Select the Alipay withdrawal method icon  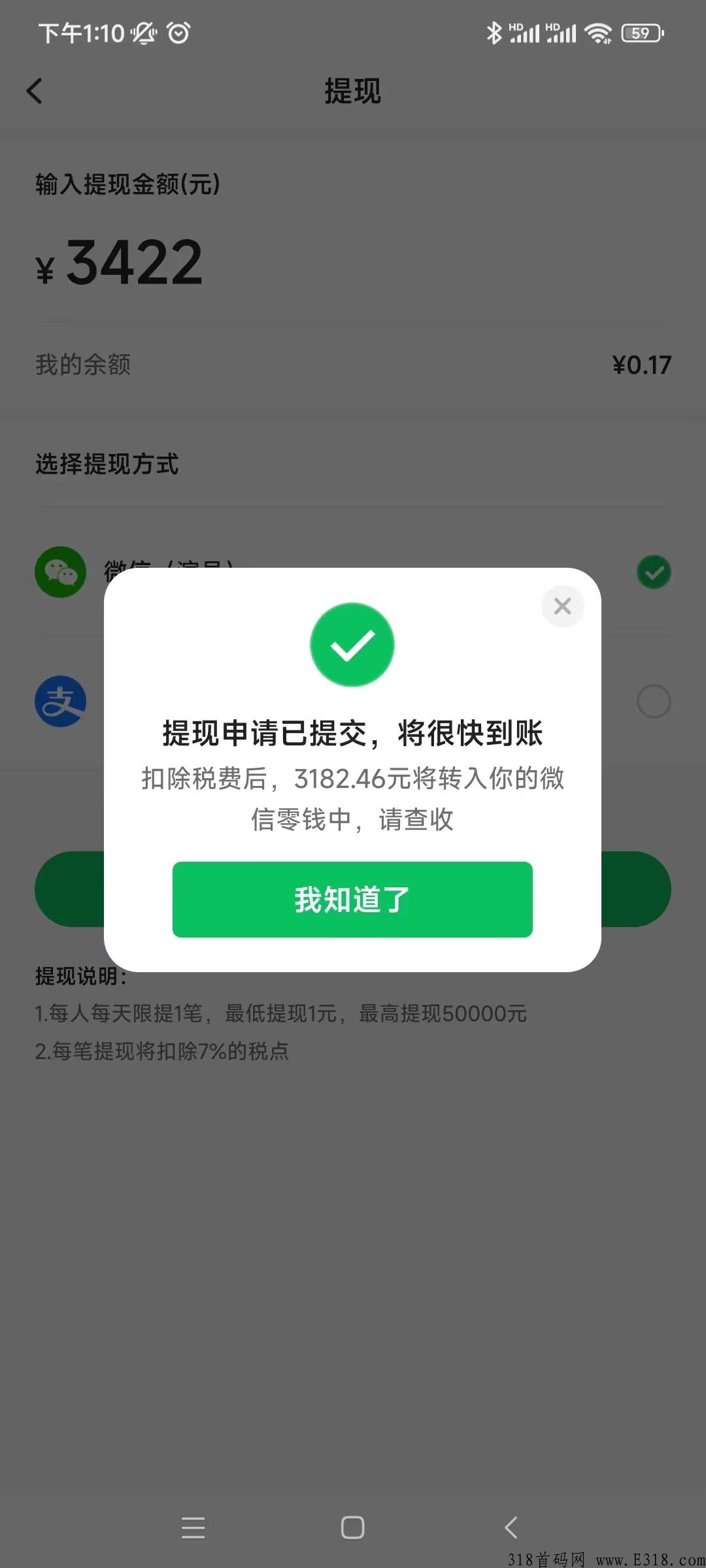point(60,700)
